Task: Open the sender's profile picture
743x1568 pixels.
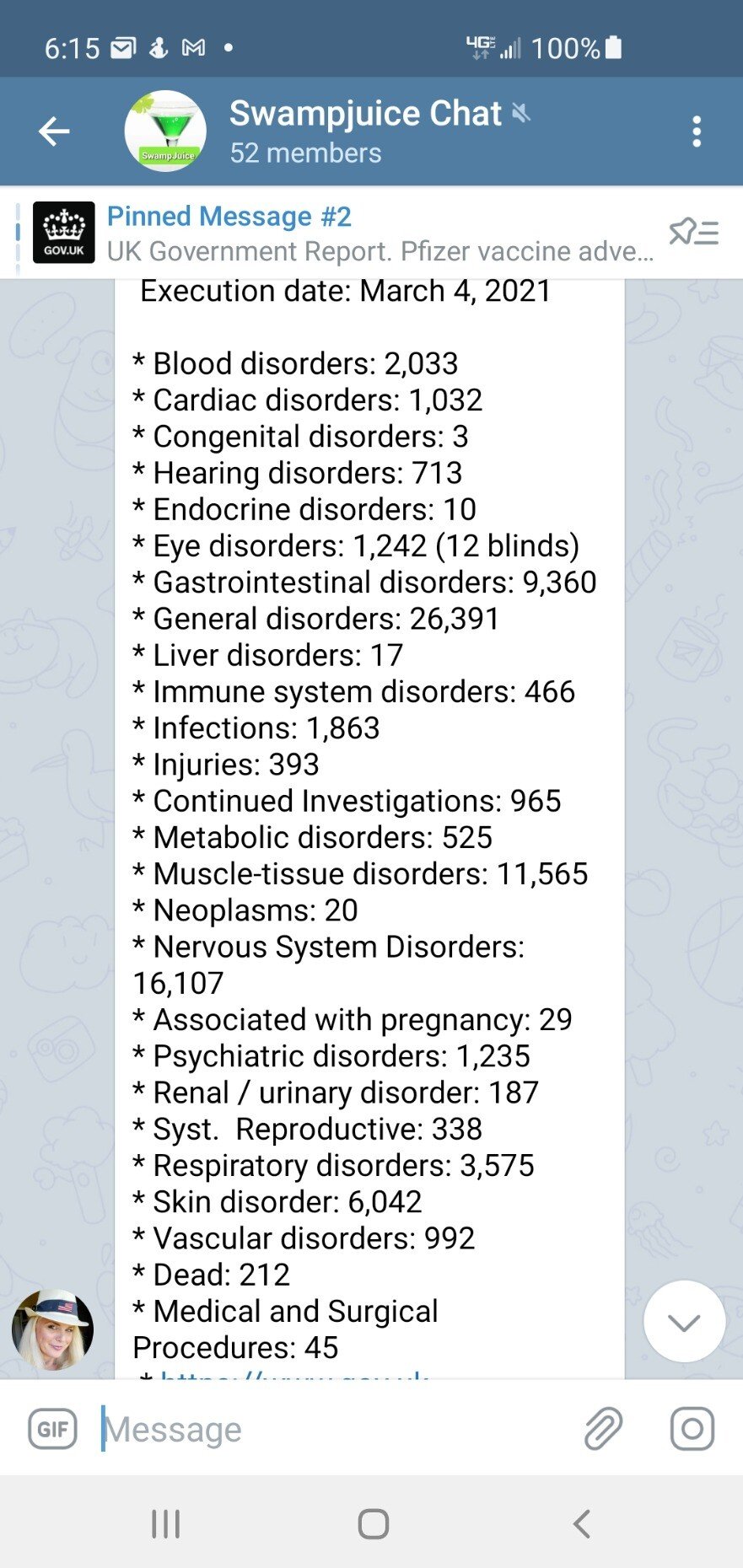Action: (52, 1329)
